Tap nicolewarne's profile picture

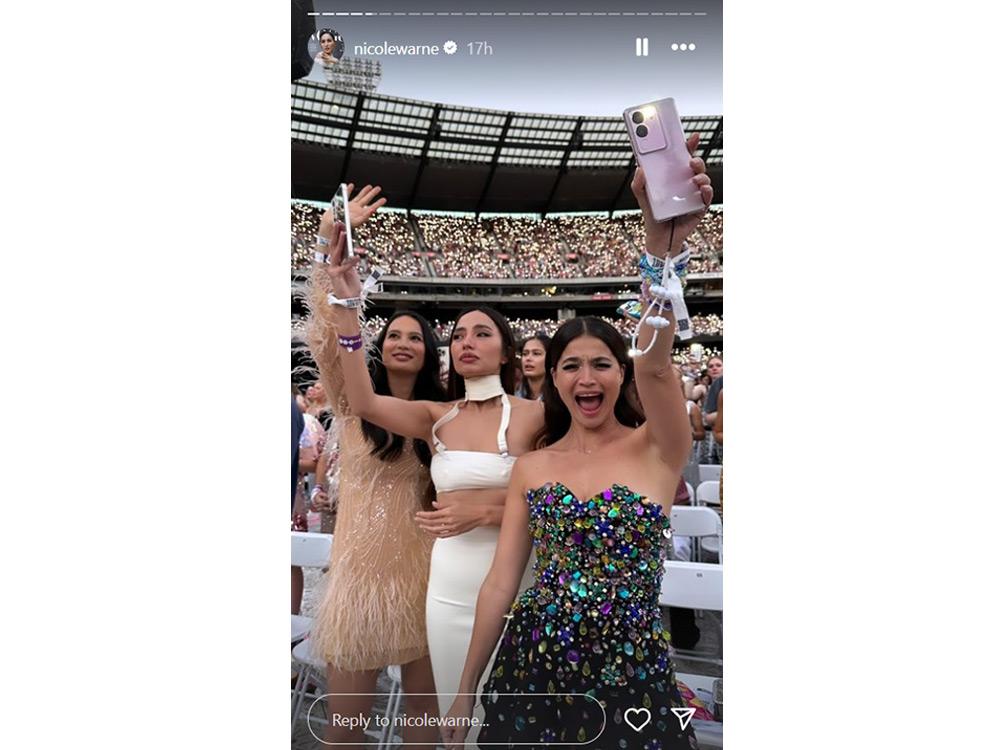[326, 47]
